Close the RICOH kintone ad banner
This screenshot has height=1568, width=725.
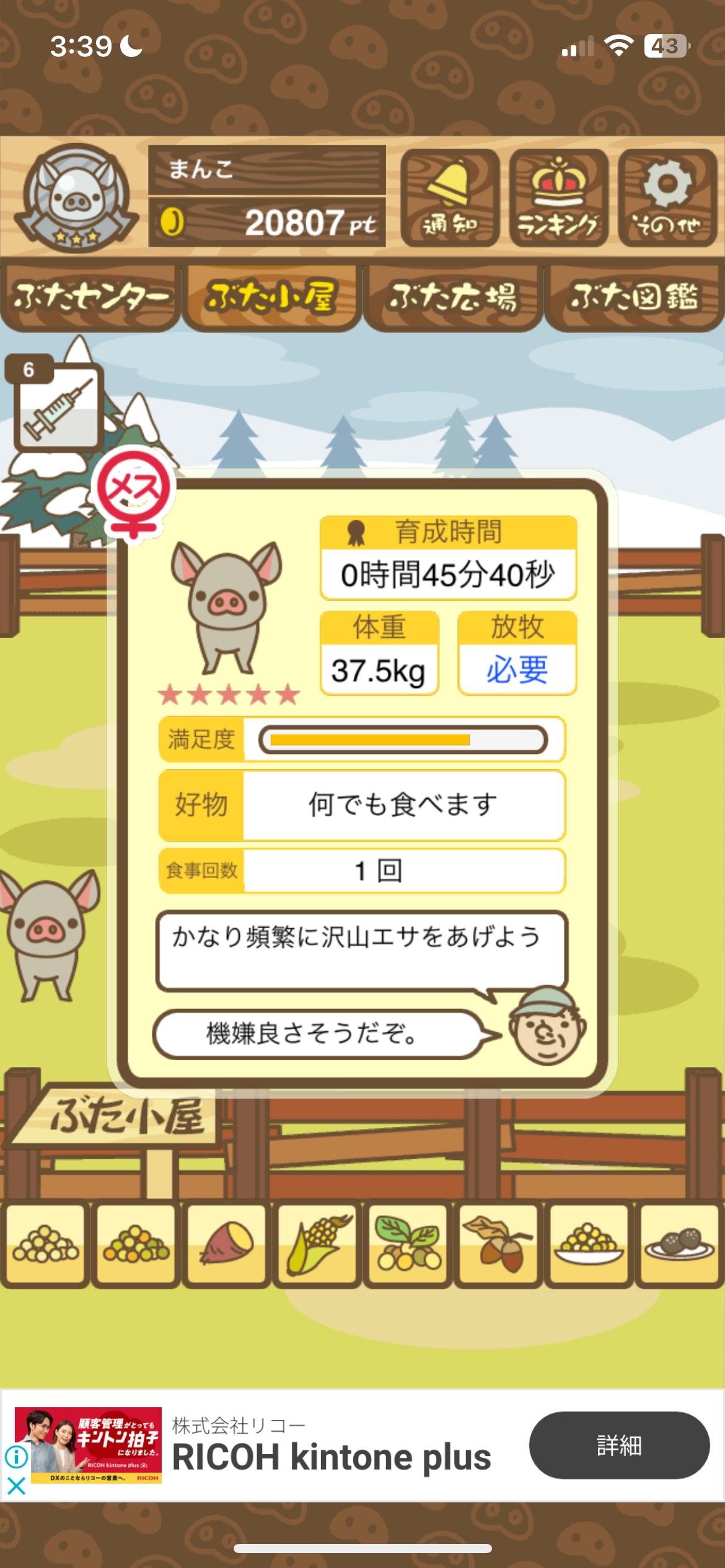point(16,1486)
